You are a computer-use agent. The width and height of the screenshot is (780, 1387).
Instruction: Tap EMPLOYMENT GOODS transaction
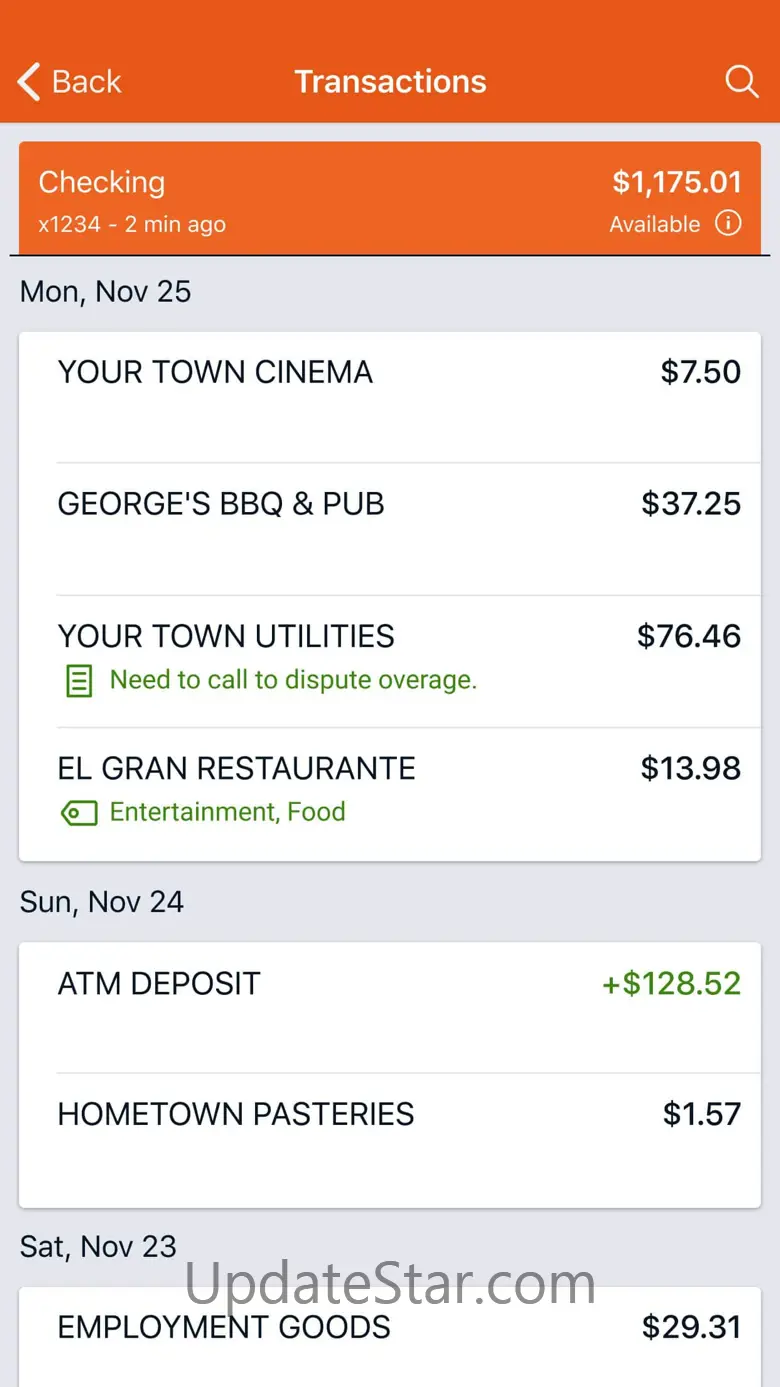click(390, 1330)
